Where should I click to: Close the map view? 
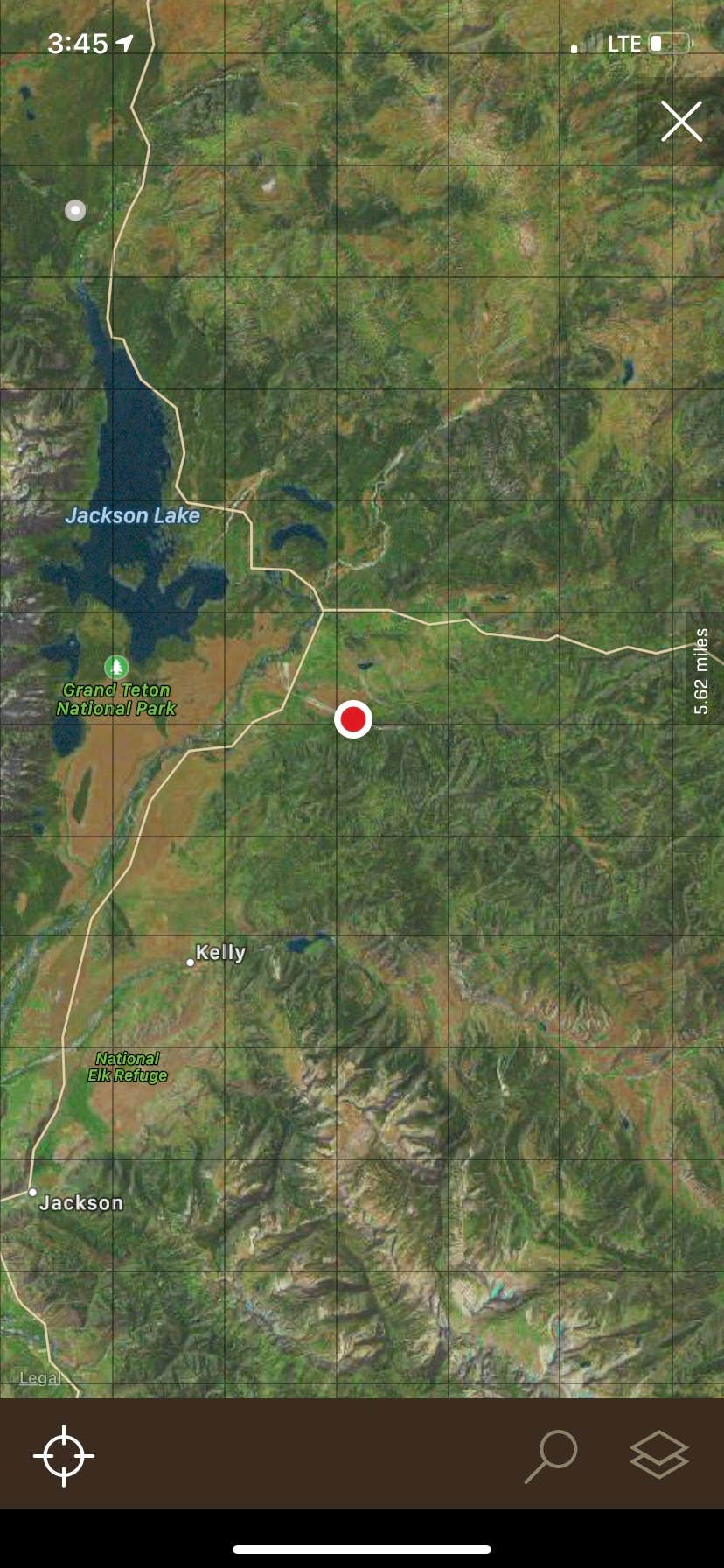pyautogui.click(x=681, y=121)
